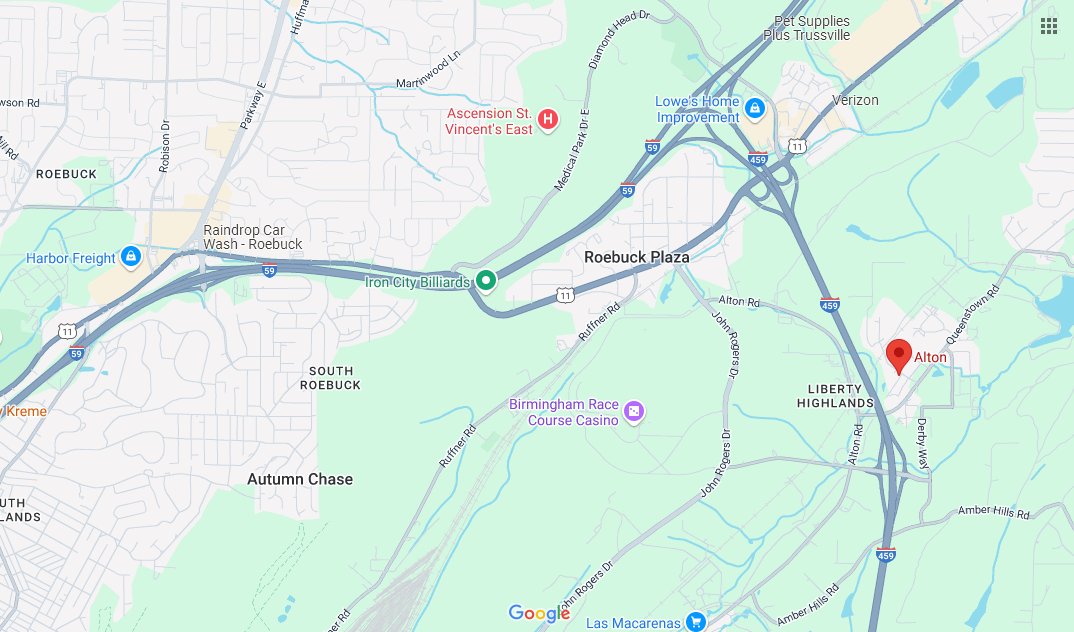The height and width of the screenshot is (632, 1074).
Task: Open Ascension St. Vincent's East hospital marker
Action: (x=547, y=120)
